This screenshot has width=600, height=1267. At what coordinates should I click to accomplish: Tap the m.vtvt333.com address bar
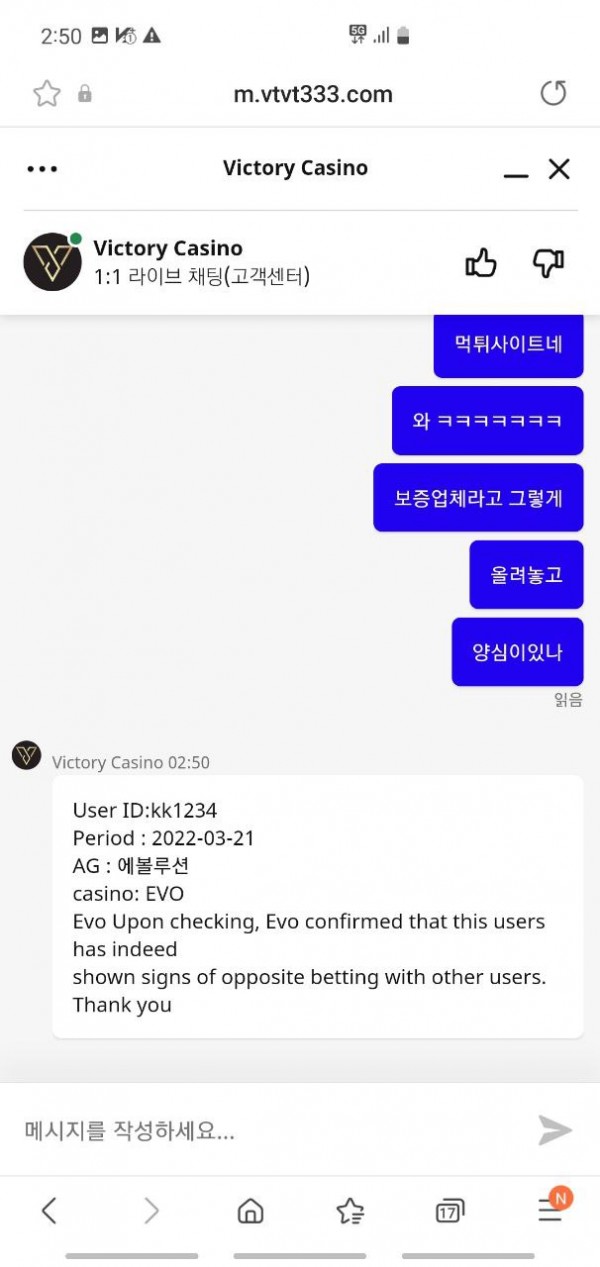pyautogui.click(x=312, y=95)
